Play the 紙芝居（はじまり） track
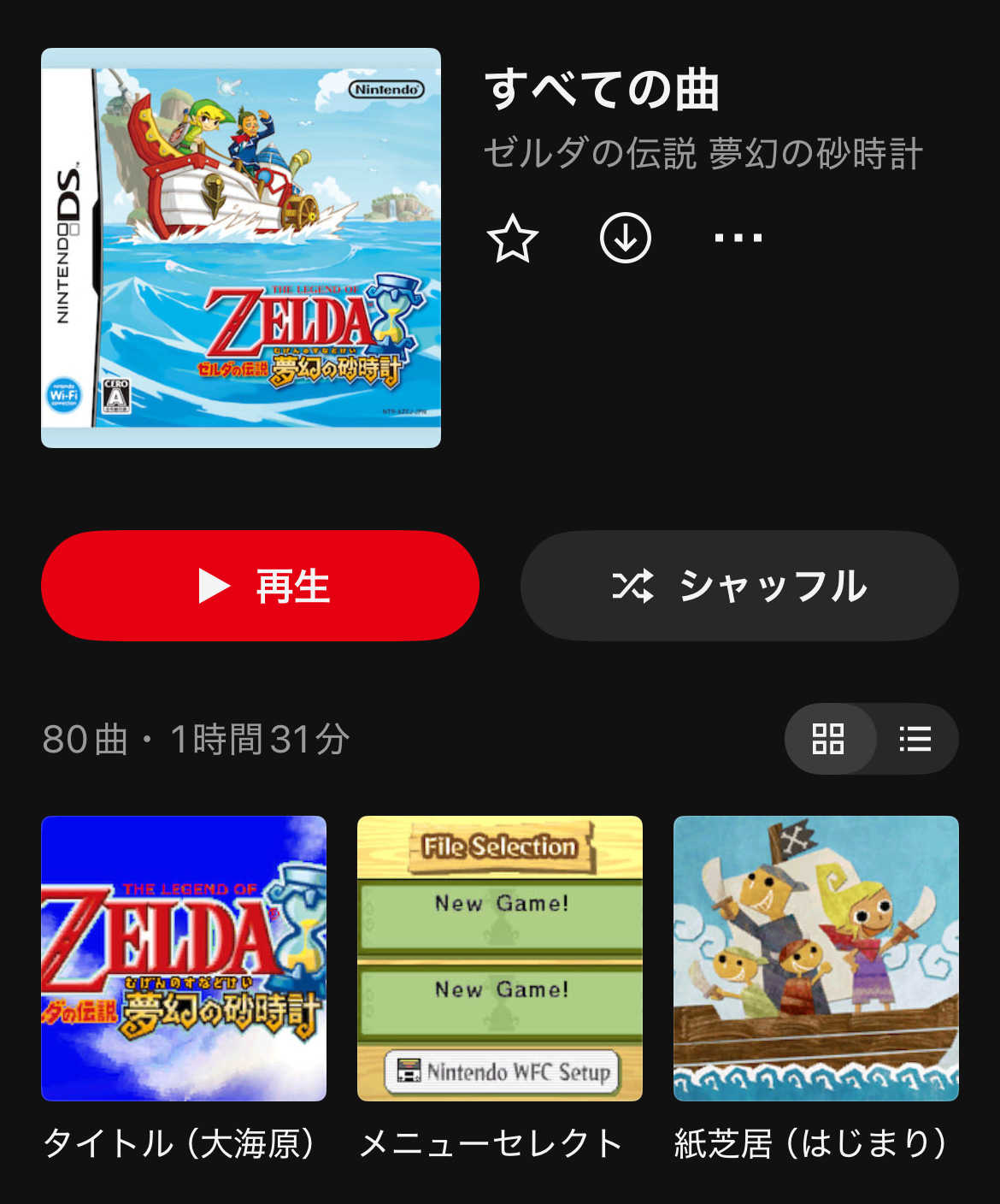 point(816,959)
